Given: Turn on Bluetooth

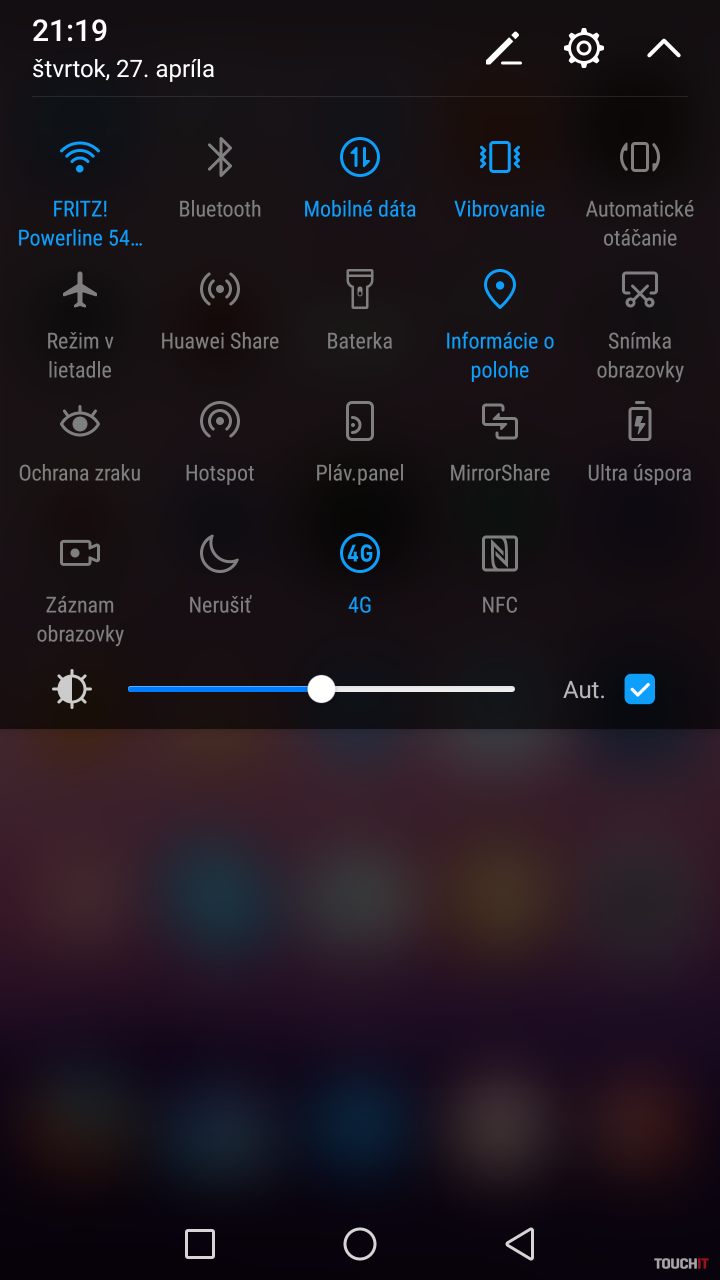Looking at the screenshot, I should [x=220, y=157].
